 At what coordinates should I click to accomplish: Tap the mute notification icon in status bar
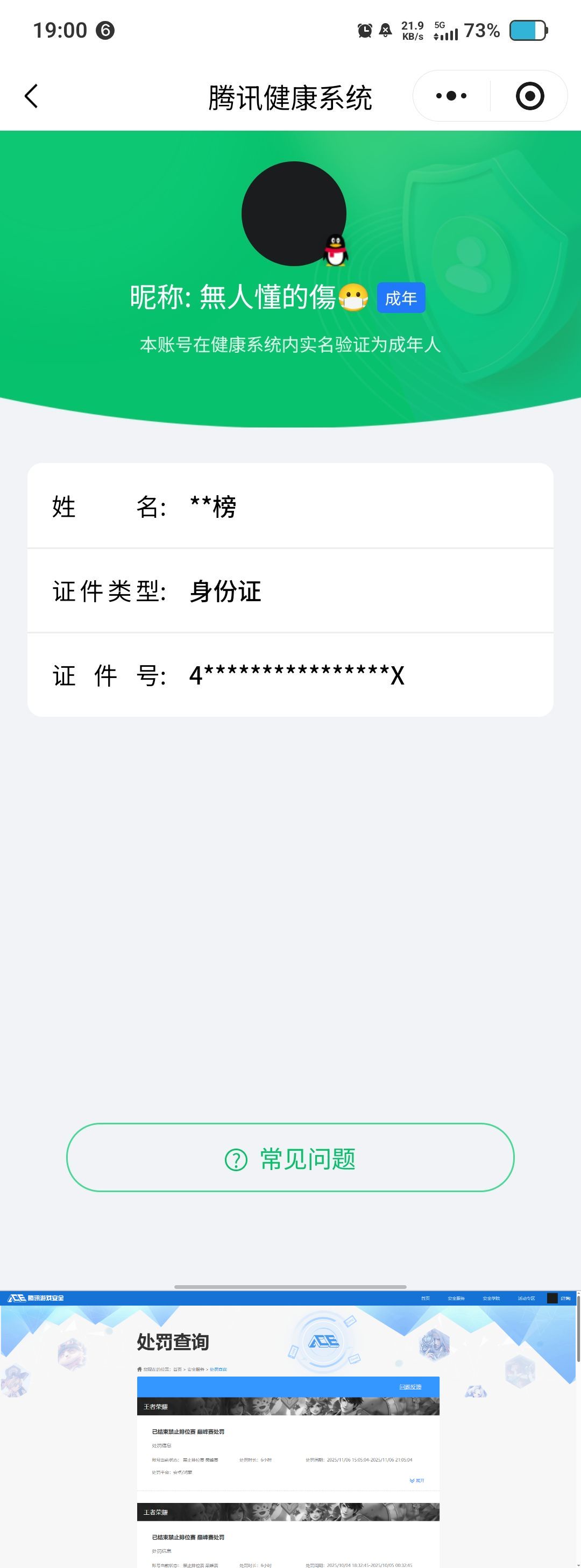pos(386,29)
